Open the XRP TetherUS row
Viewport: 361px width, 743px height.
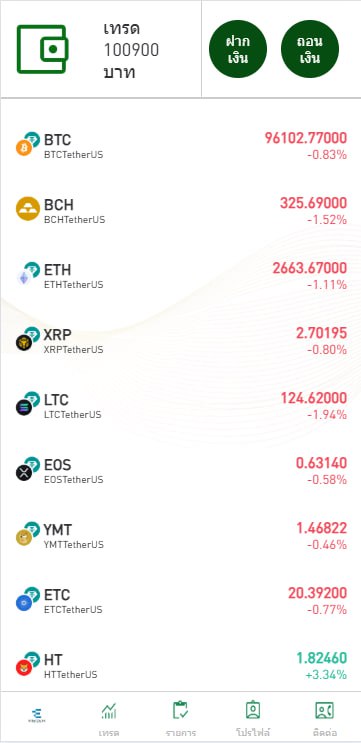click(180, 340)
